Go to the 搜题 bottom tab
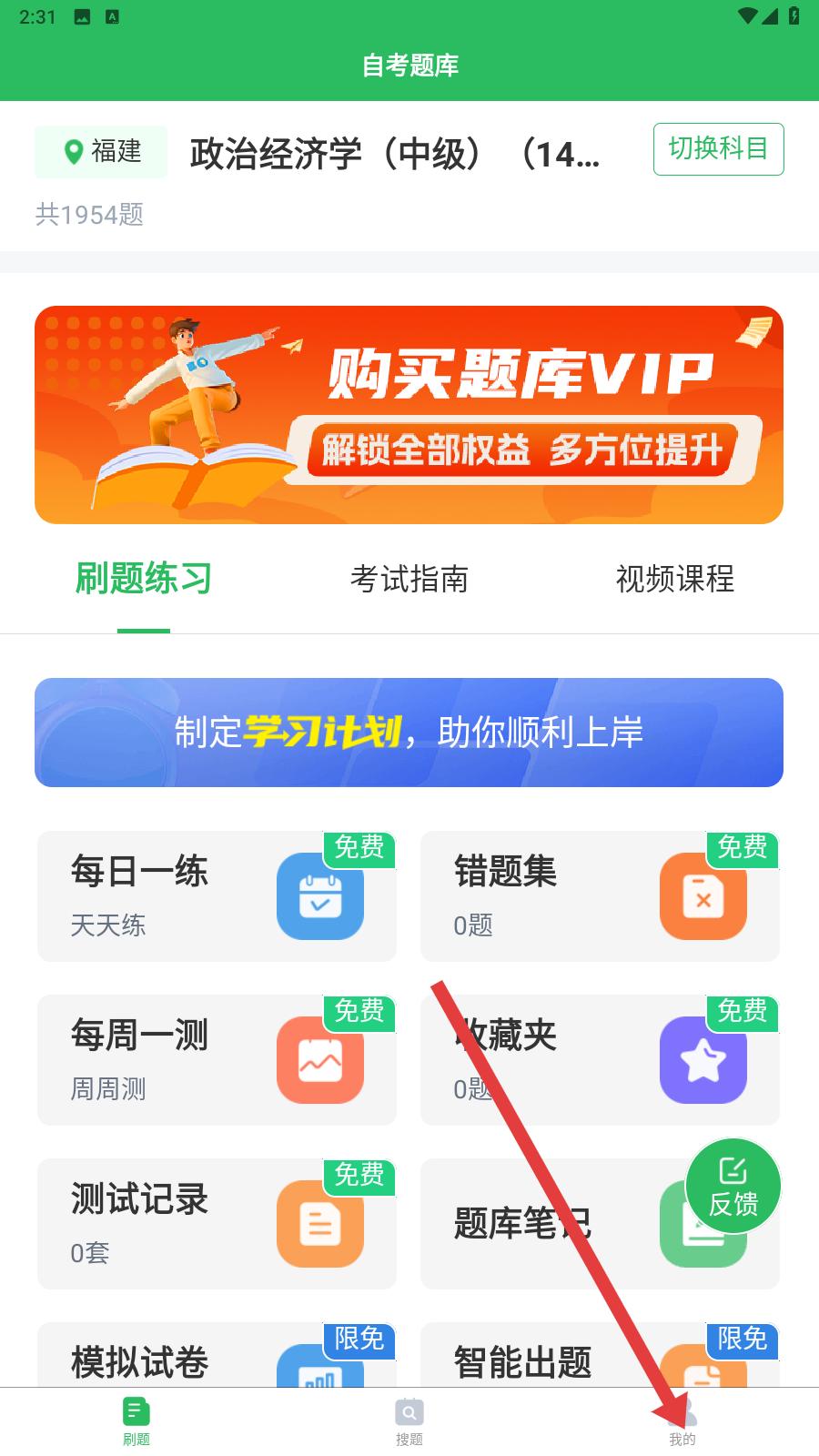The width and height of the screenshot is (819, 1456). click(x=409, y=1421)
